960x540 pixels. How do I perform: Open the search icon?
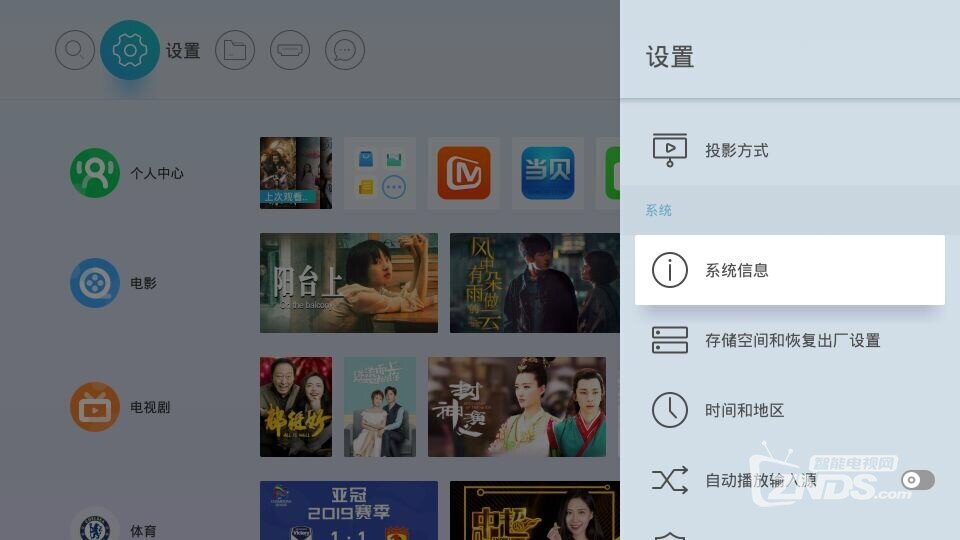click(75, 50)
